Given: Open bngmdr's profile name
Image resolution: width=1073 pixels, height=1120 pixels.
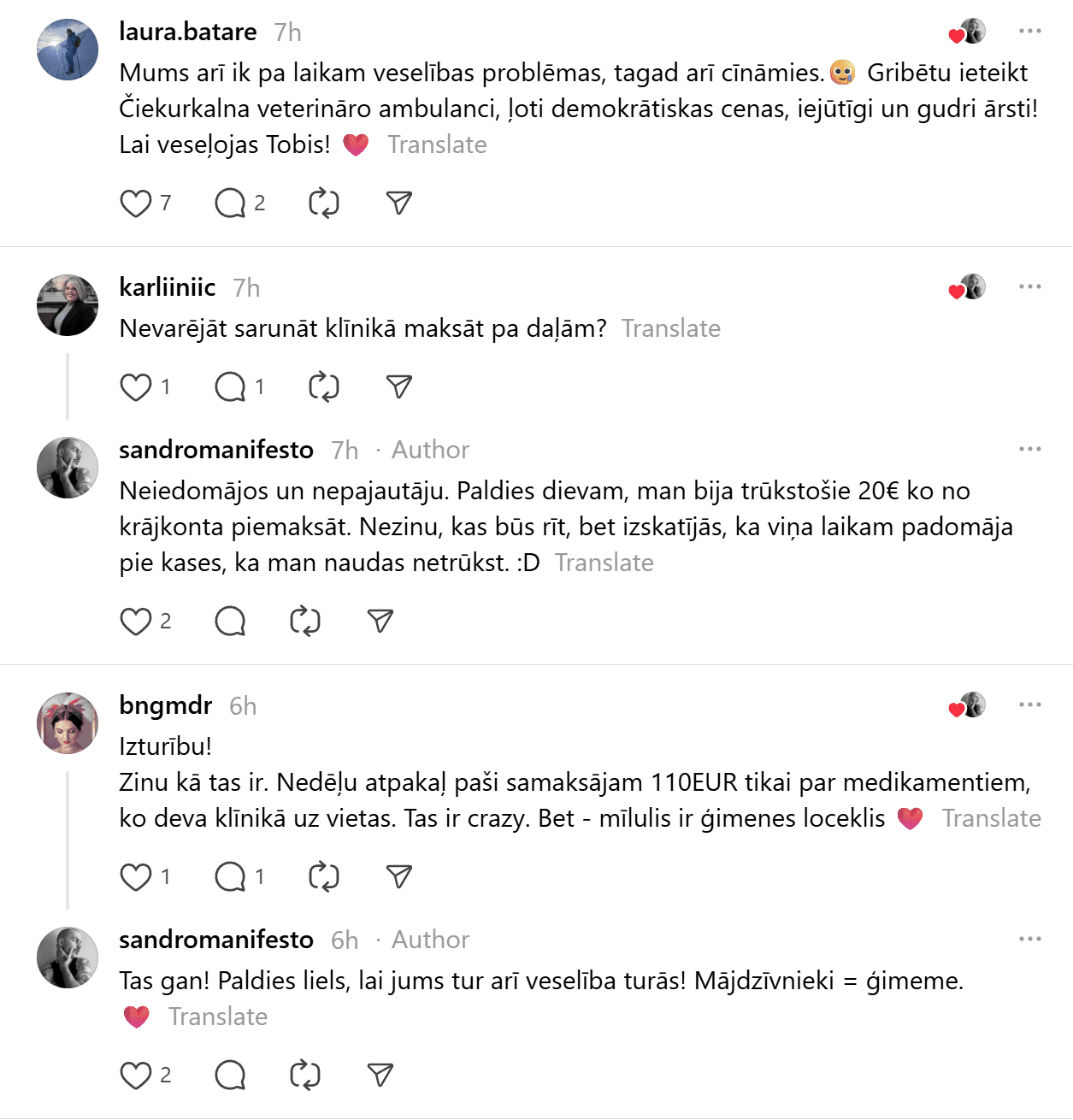Looking at the screenshot, I should click(x=166, y=705).
